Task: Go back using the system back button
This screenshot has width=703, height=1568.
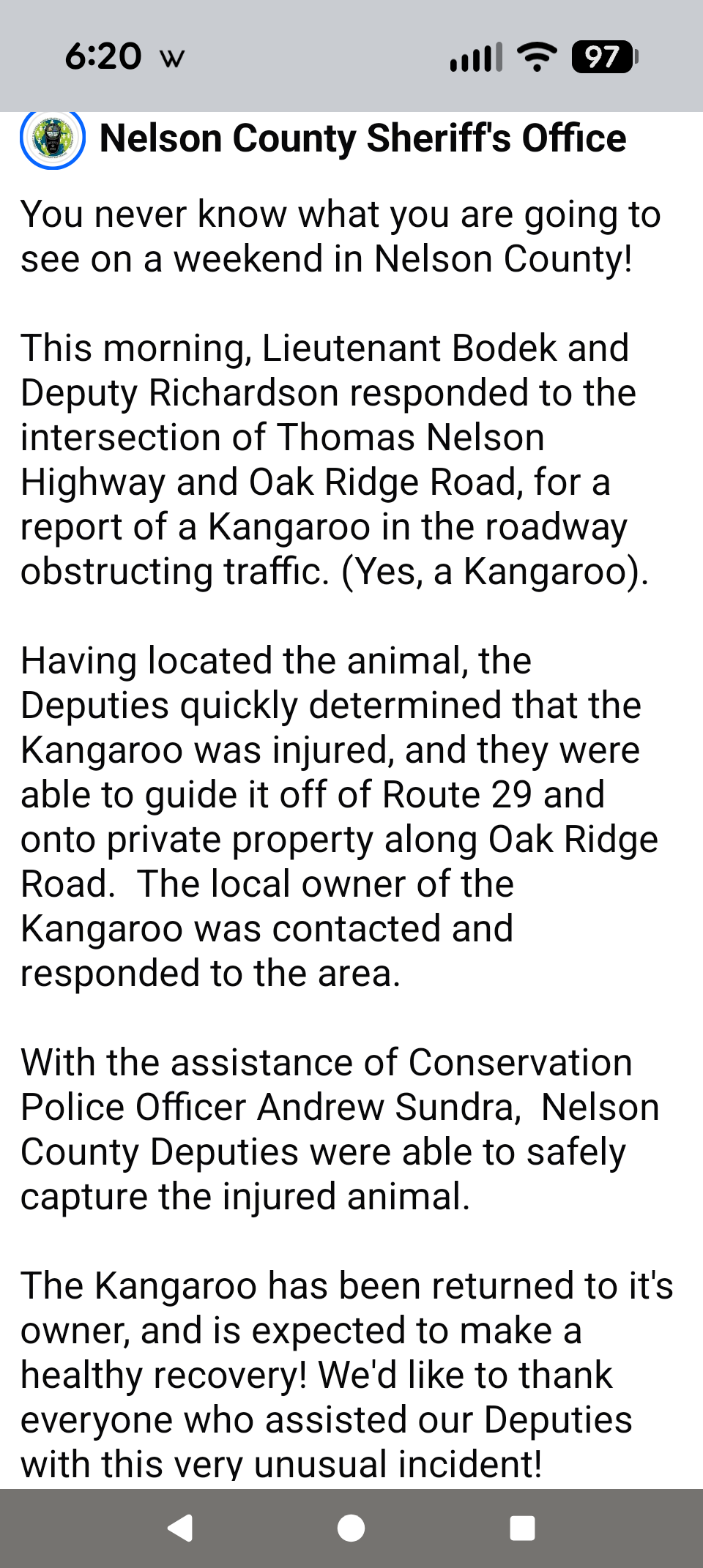Action: 180,1528
